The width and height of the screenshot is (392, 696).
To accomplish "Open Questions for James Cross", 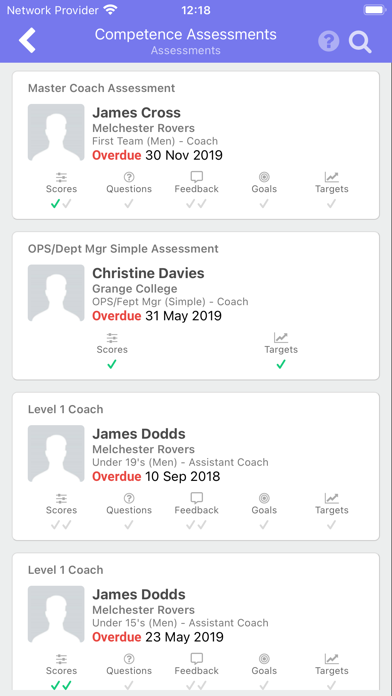I will 129,190.
